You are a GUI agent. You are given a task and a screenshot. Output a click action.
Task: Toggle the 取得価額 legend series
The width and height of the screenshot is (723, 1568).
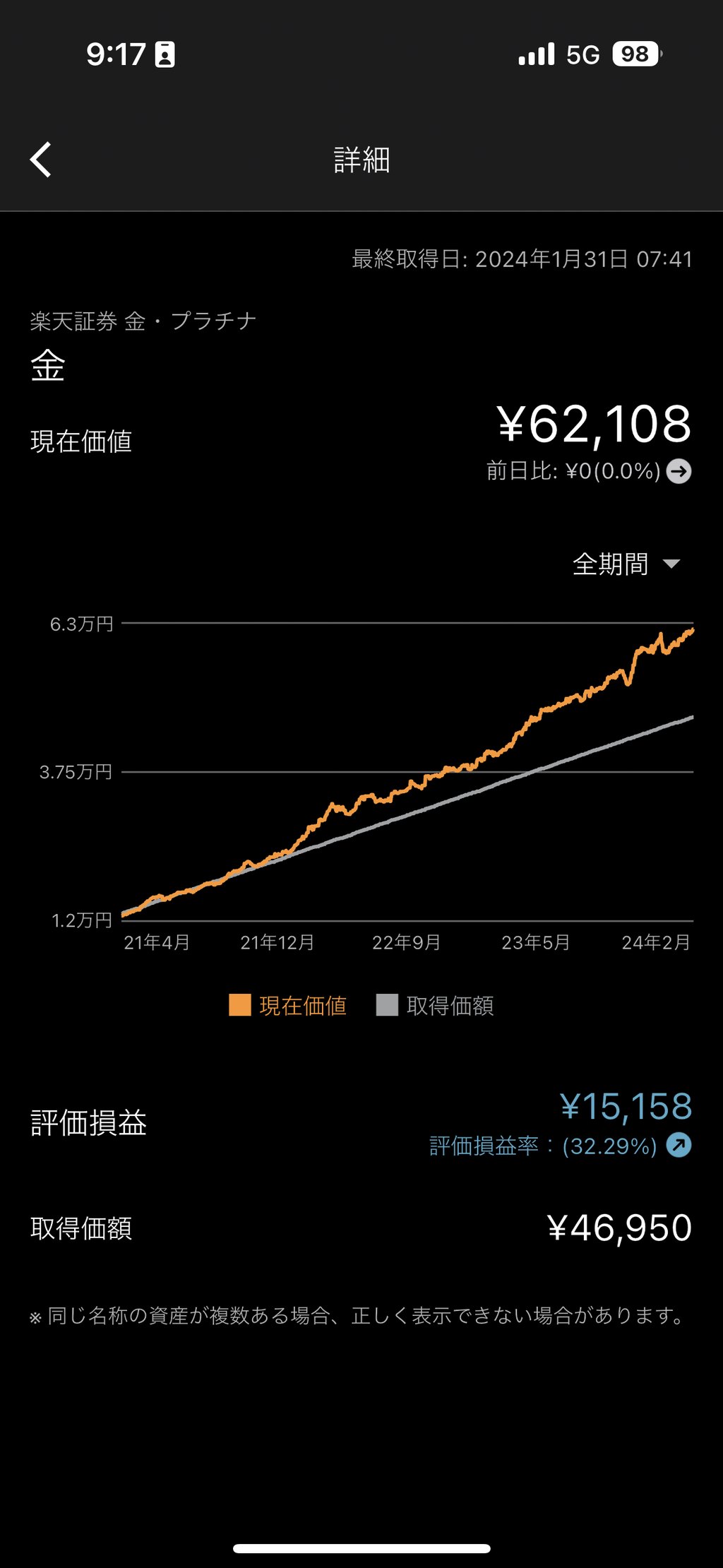click(436, 1005)
